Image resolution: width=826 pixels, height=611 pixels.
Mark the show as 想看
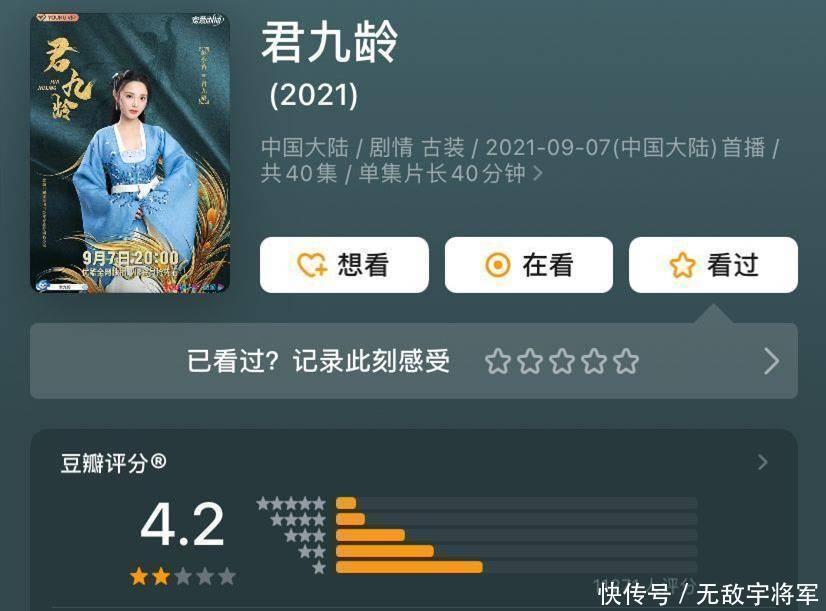pos(344,265)
